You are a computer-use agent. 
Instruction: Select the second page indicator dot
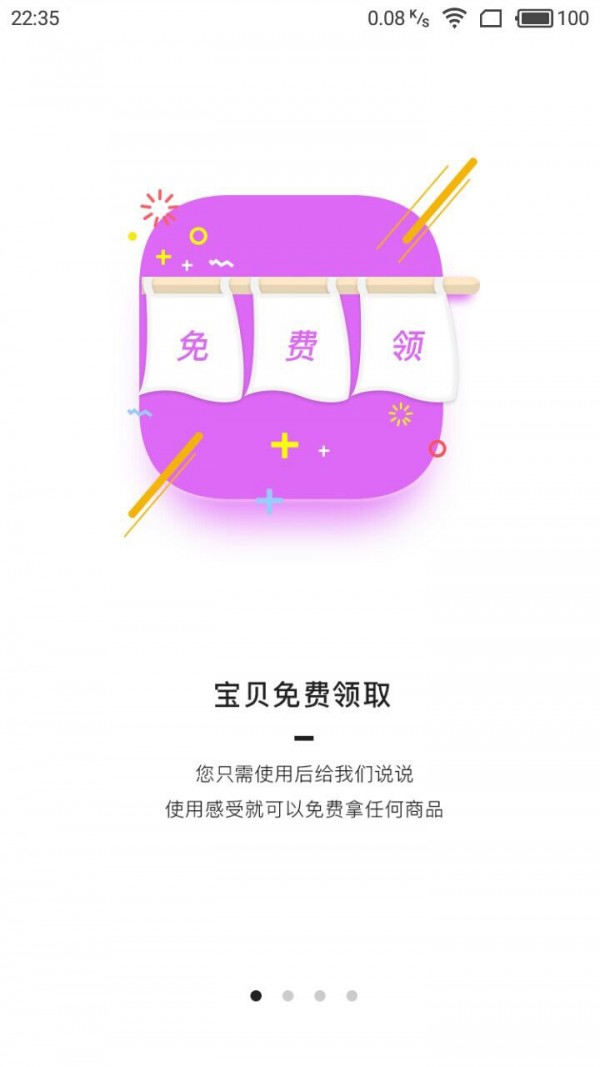(288, 995)
